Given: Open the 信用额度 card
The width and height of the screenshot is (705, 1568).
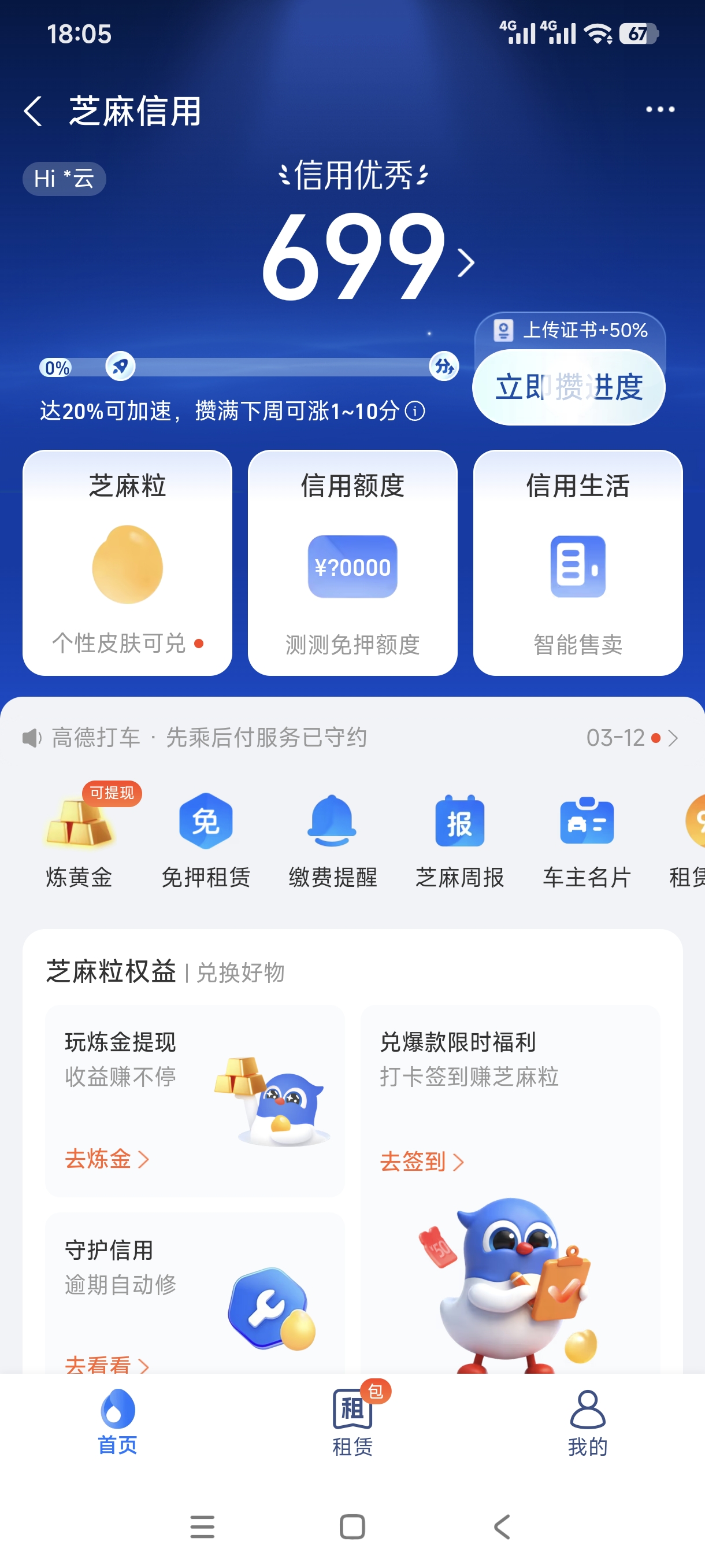Looking at the screenshot, I should pyautogui.click(x=352, y=563).
